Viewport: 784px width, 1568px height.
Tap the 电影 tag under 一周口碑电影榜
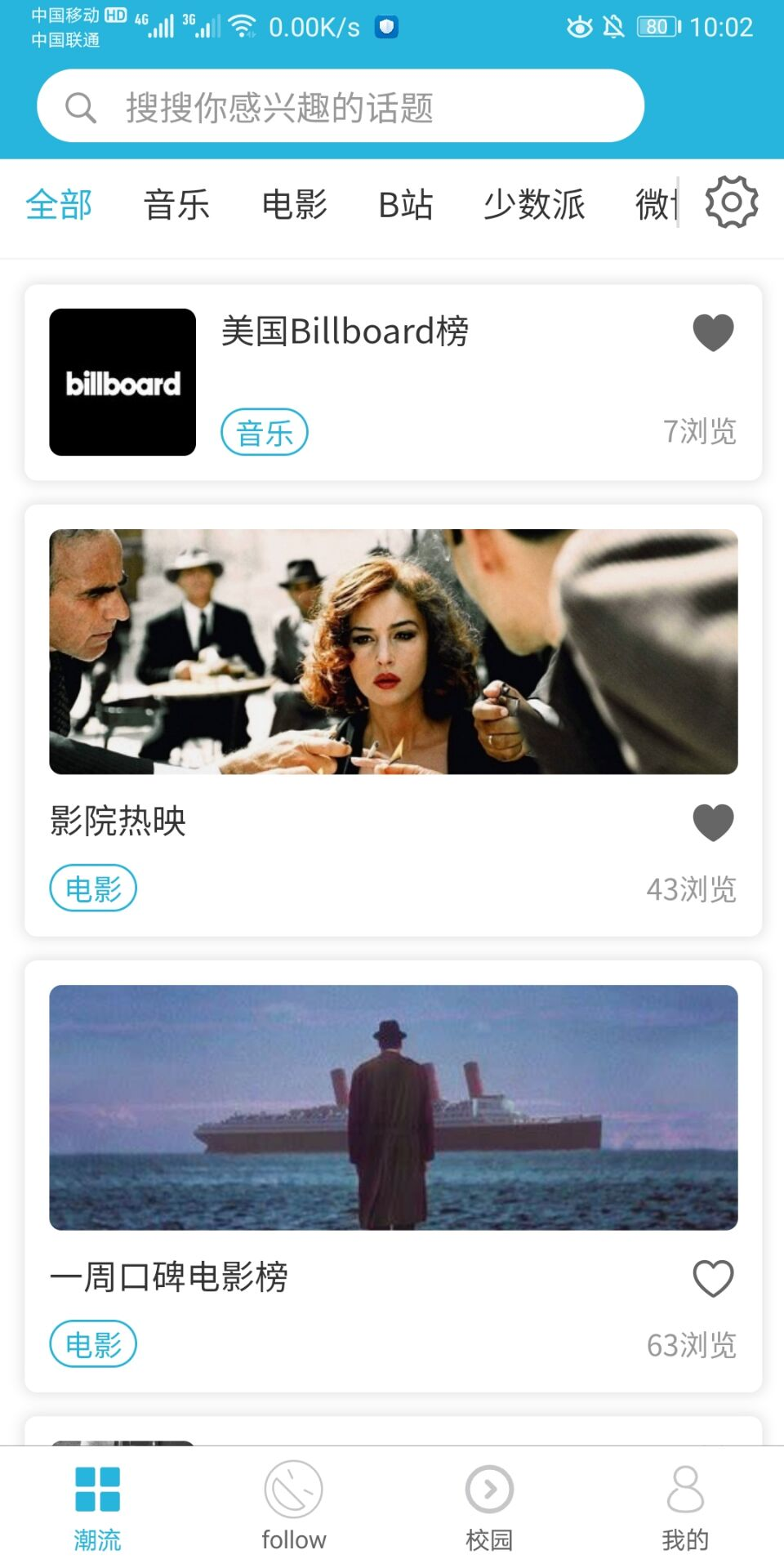(93, 1344)
